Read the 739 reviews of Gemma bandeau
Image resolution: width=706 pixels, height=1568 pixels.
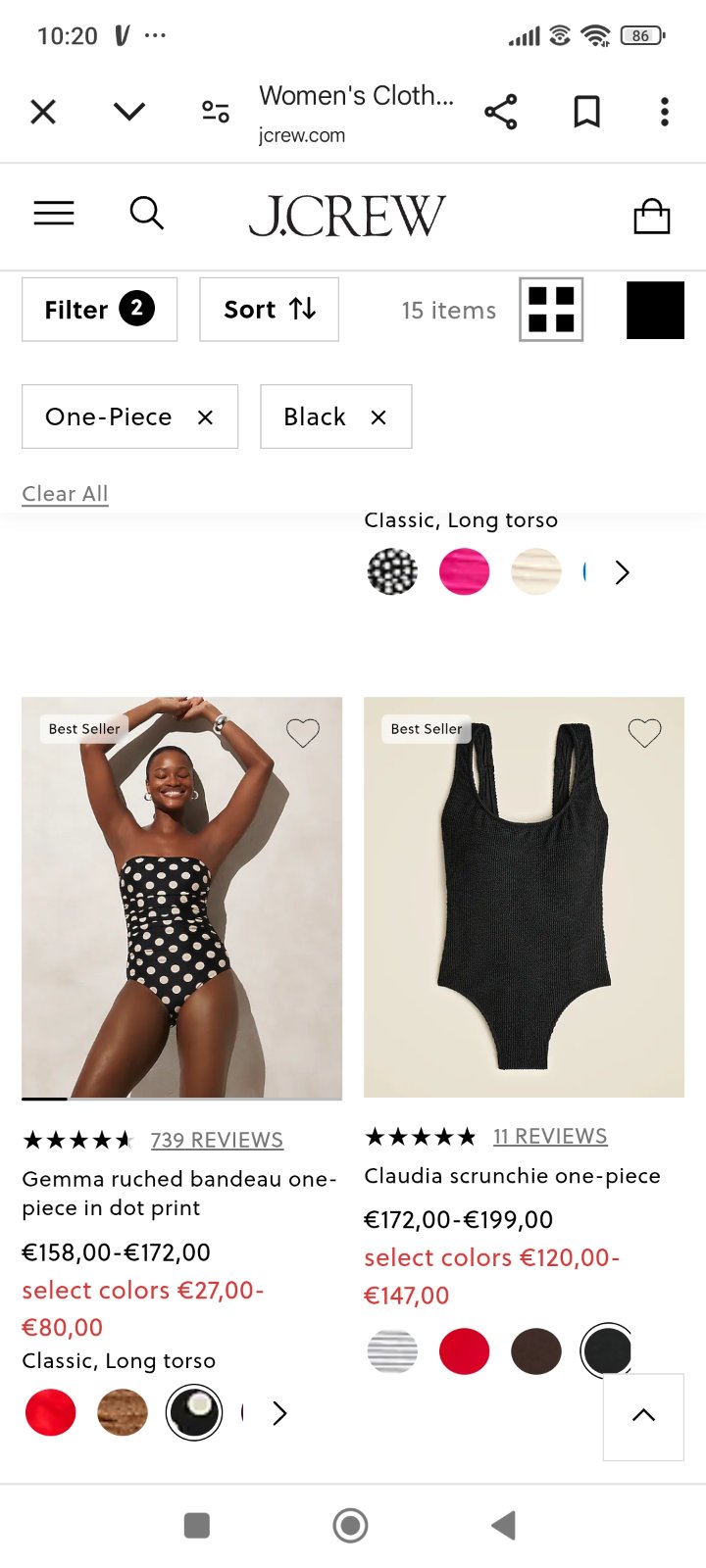[x=217, y=1140]
